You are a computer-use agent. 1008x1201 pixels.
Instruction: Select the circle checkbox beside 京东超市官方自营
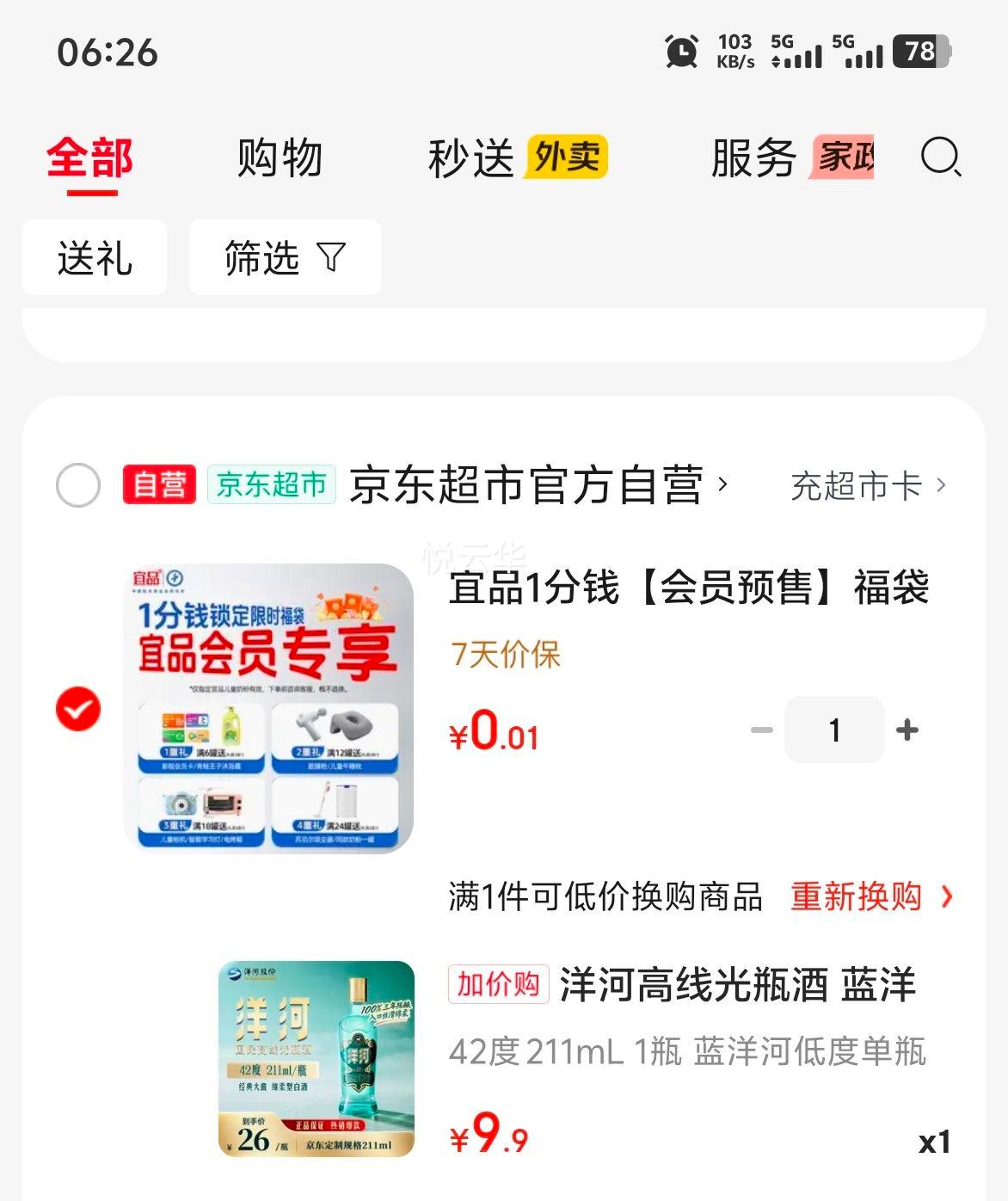coord(77,484)
